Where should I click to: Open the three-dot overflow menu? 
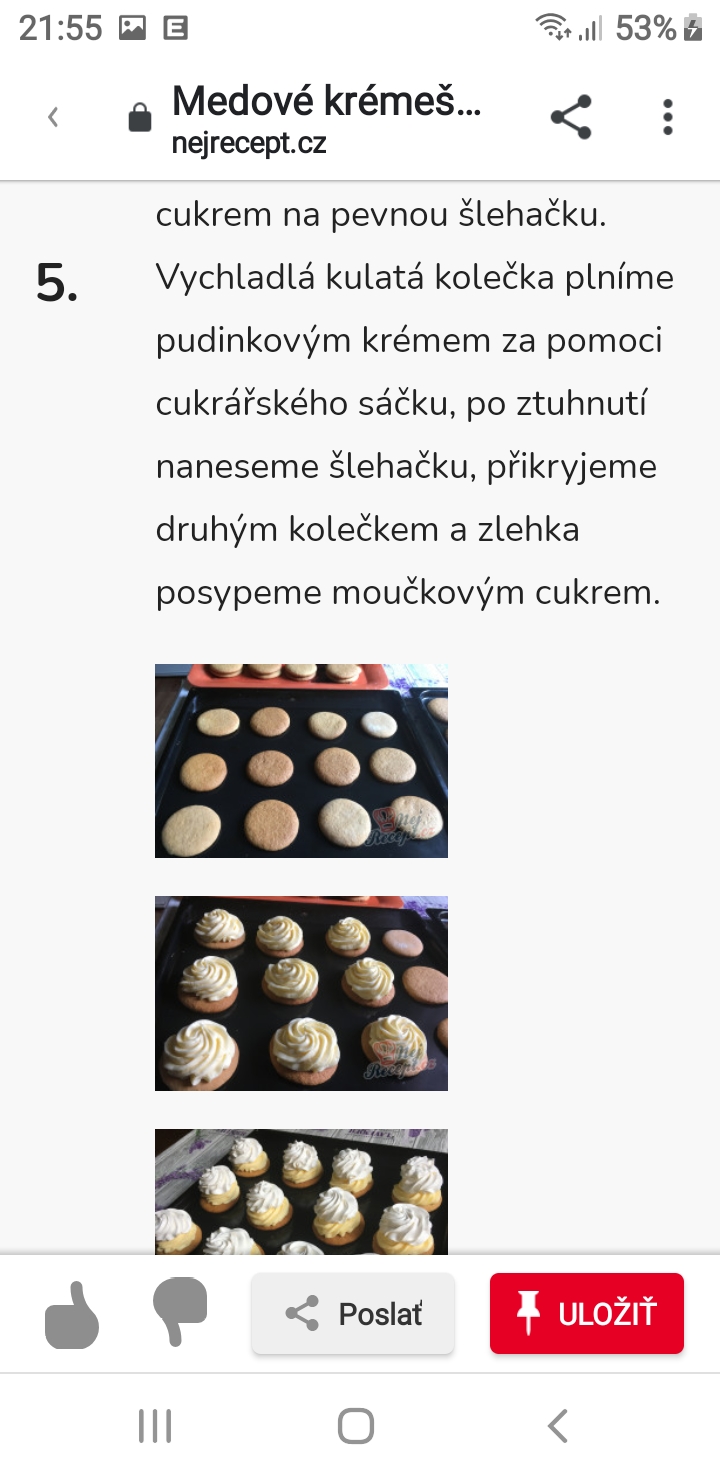tap(668, 117)
